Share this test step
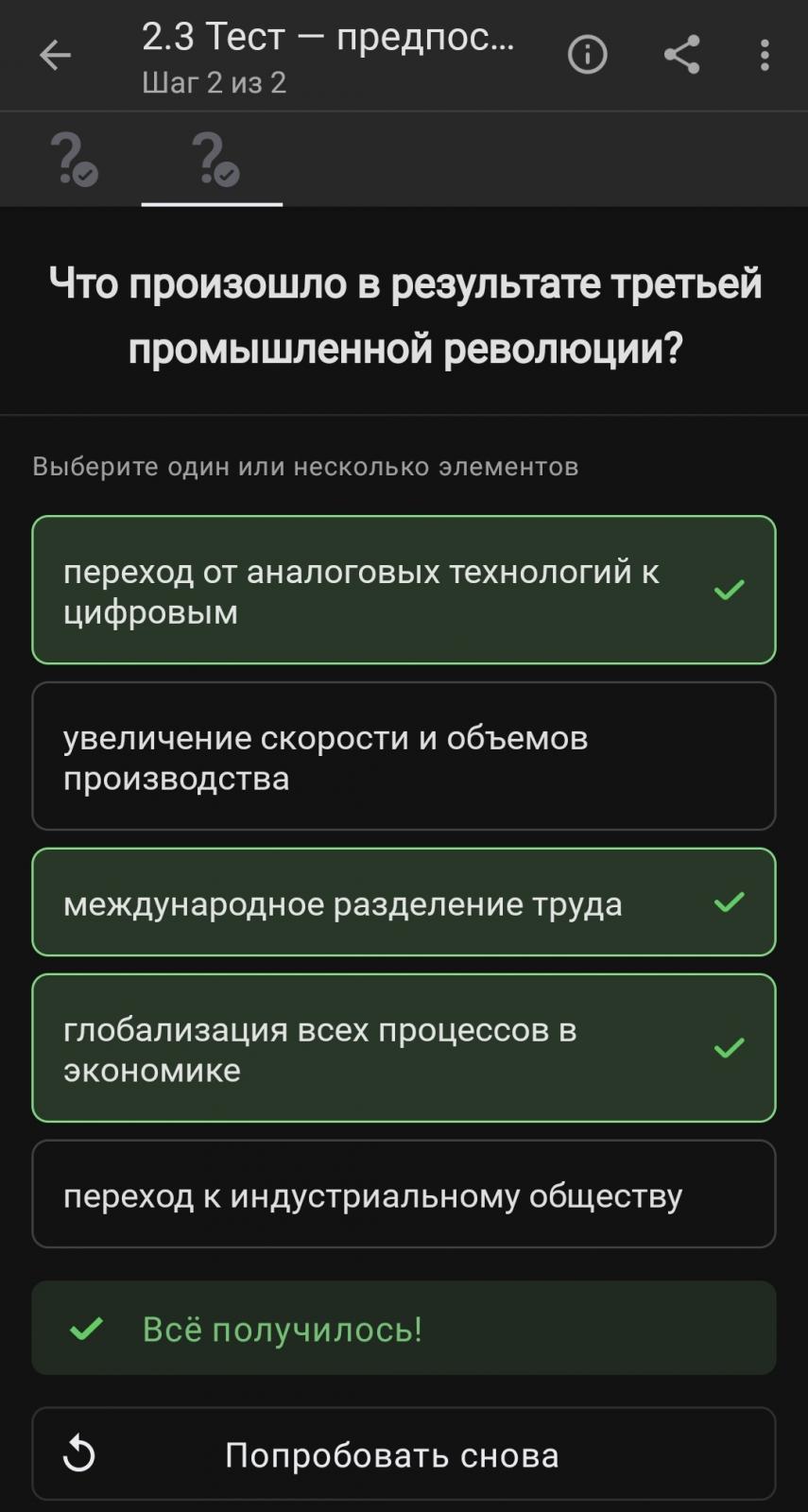Image resolution: width=808 pixels, height=1512 pixels. pyautogui.click(x=681, y=55)
